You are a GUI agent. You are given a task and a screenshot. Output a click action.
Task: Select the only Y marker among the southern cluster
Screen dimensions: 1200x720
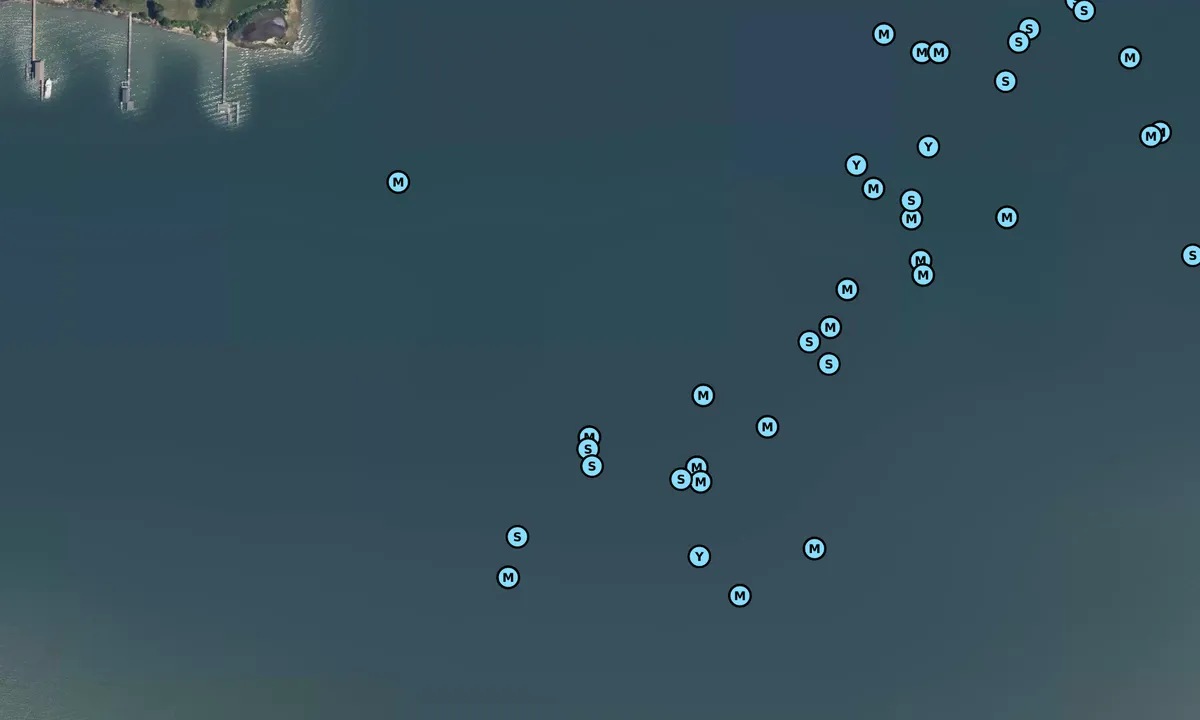699,556
